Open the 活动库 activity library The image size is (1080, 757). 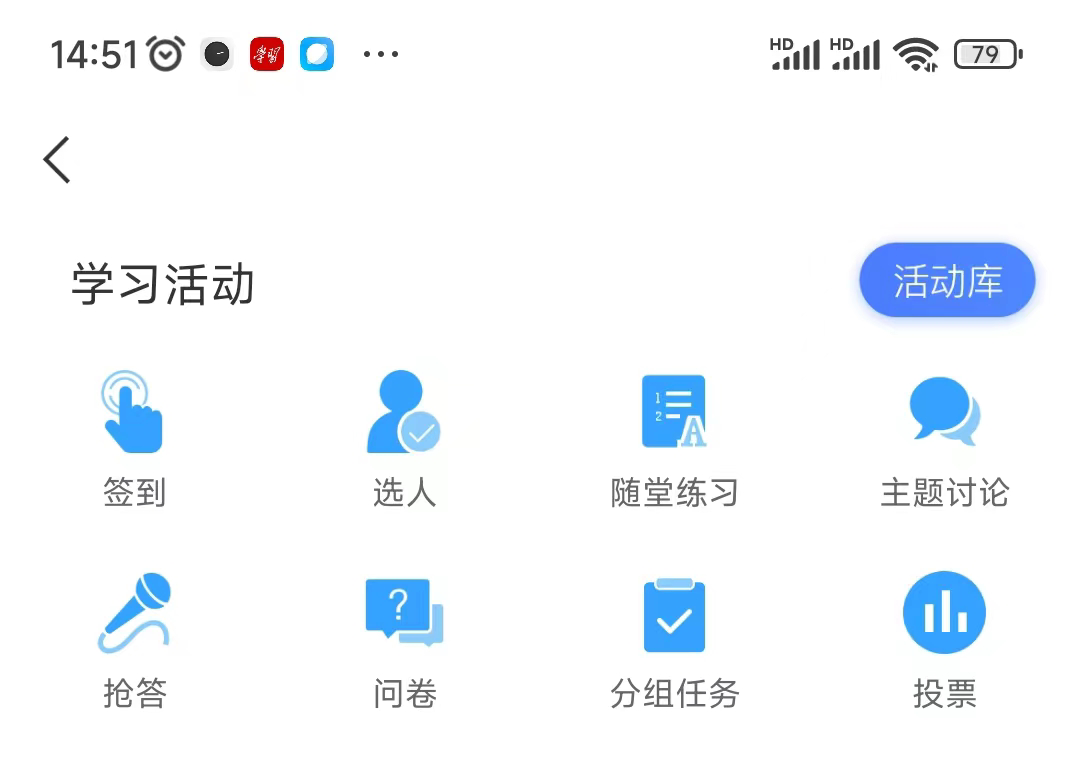click(946, 281)
